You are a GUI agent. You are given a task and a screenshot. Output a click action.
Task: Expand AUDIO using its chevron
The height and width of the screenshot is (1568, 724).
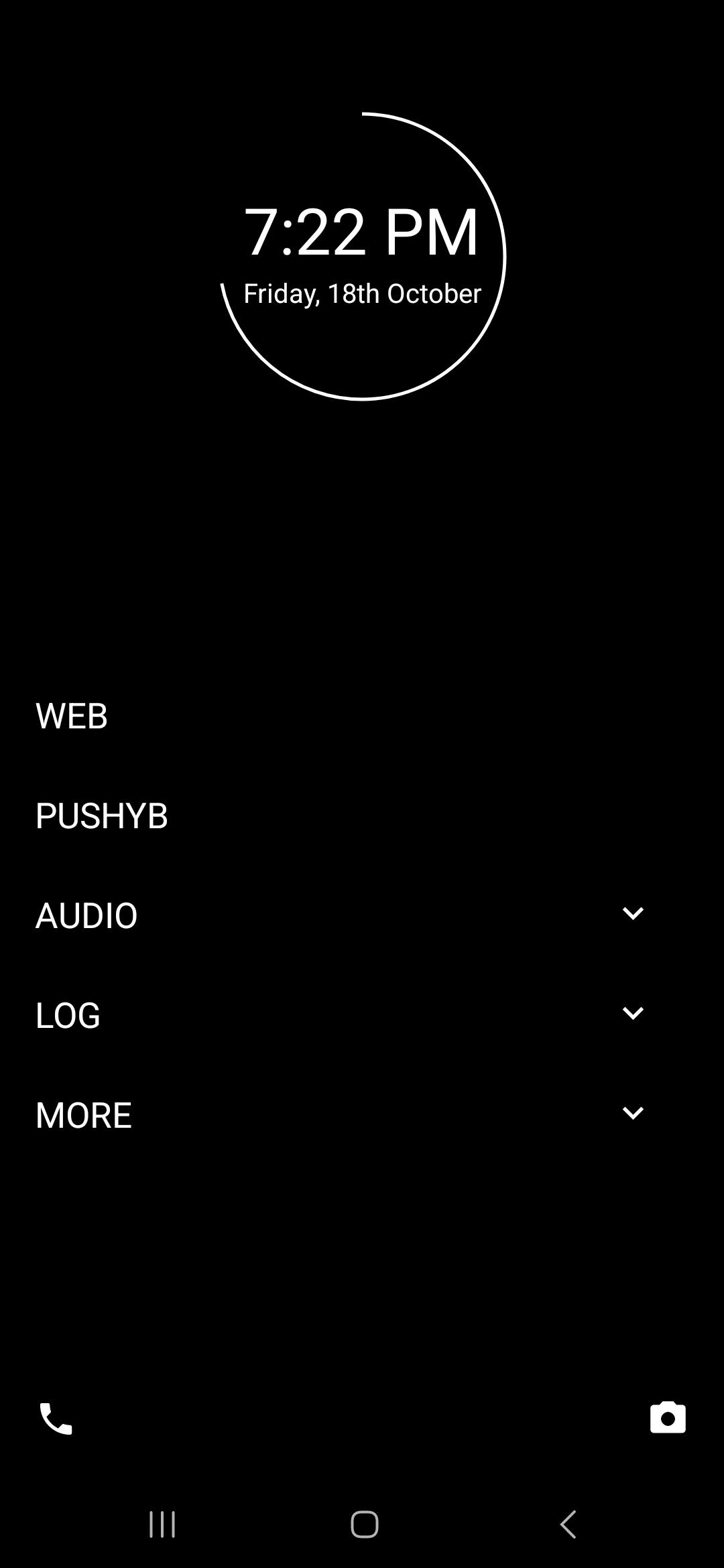click(633, 913)
